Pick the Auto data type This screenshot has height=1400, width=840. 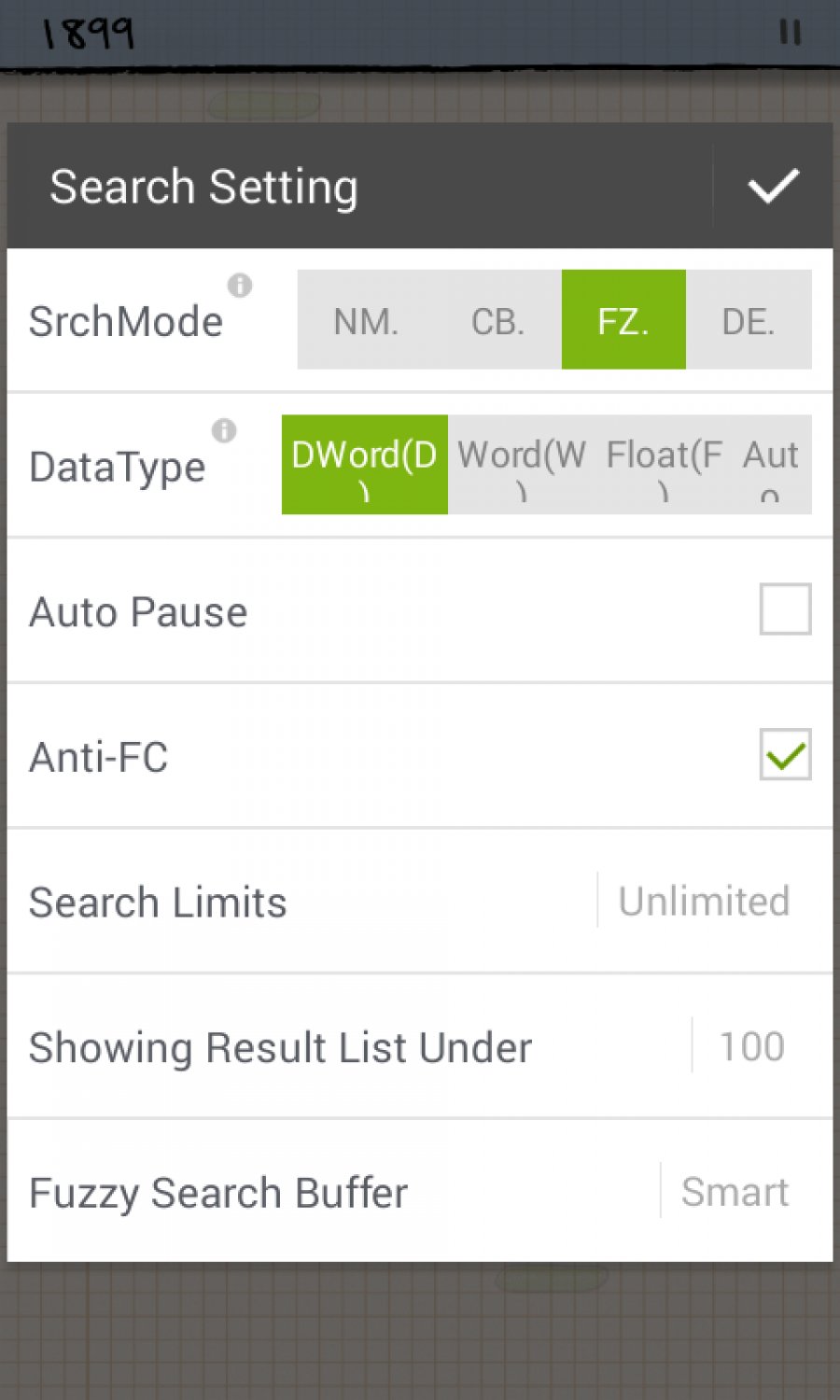[x=771, y=465]
